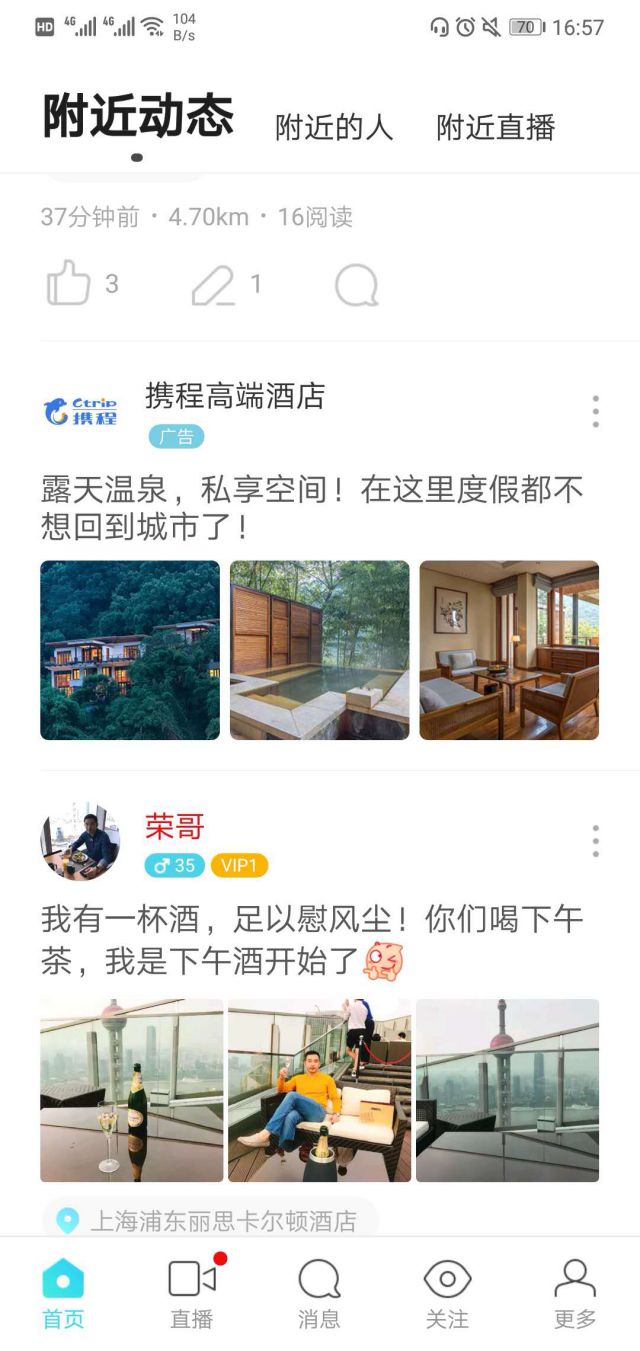Open overflow menu on 荣哥's post
The height and width of the screenshot is (1351, 640).
tap(595, 841)
